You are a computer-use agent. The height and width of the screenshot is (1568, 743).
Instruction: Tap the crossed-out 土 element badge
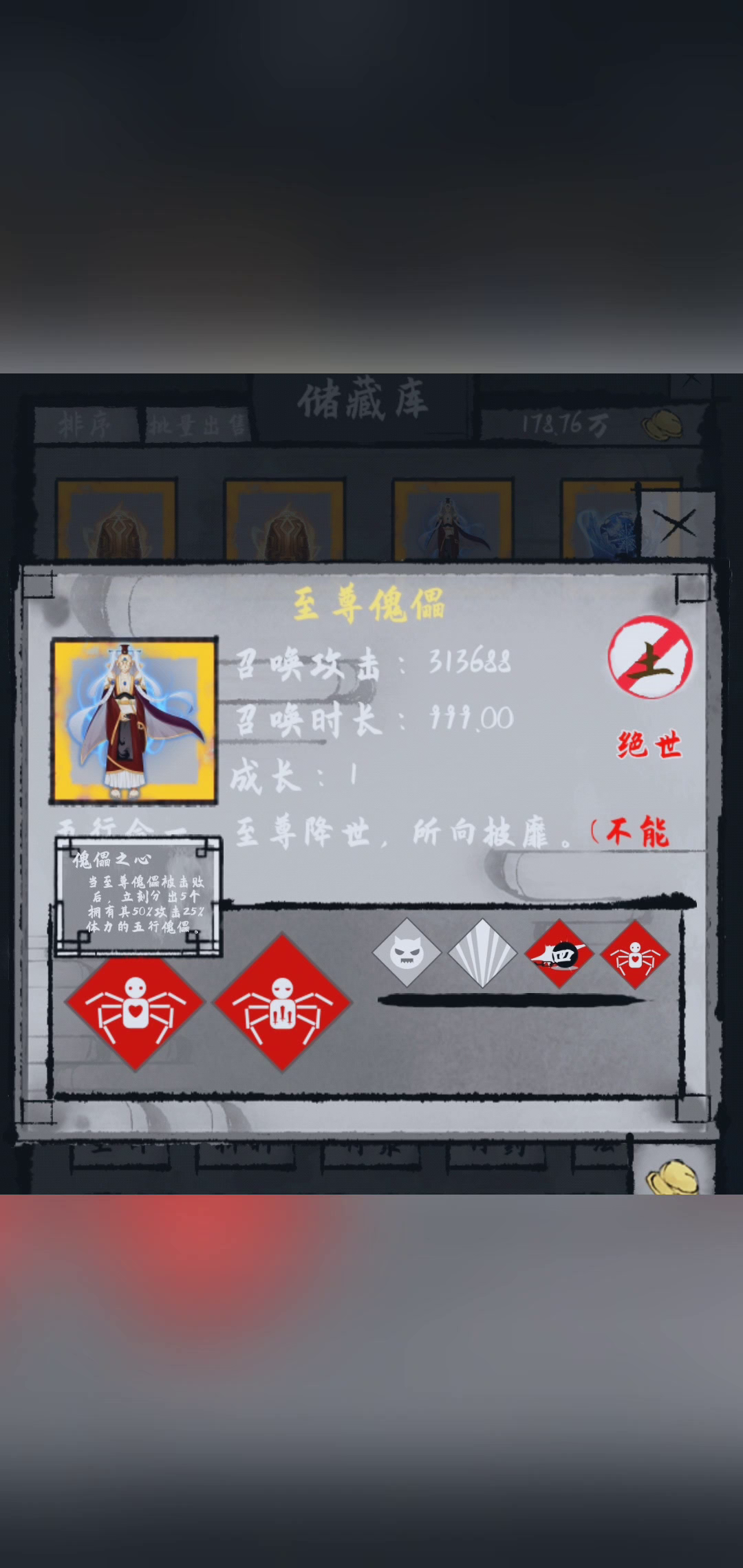click(x=650, y=657)
